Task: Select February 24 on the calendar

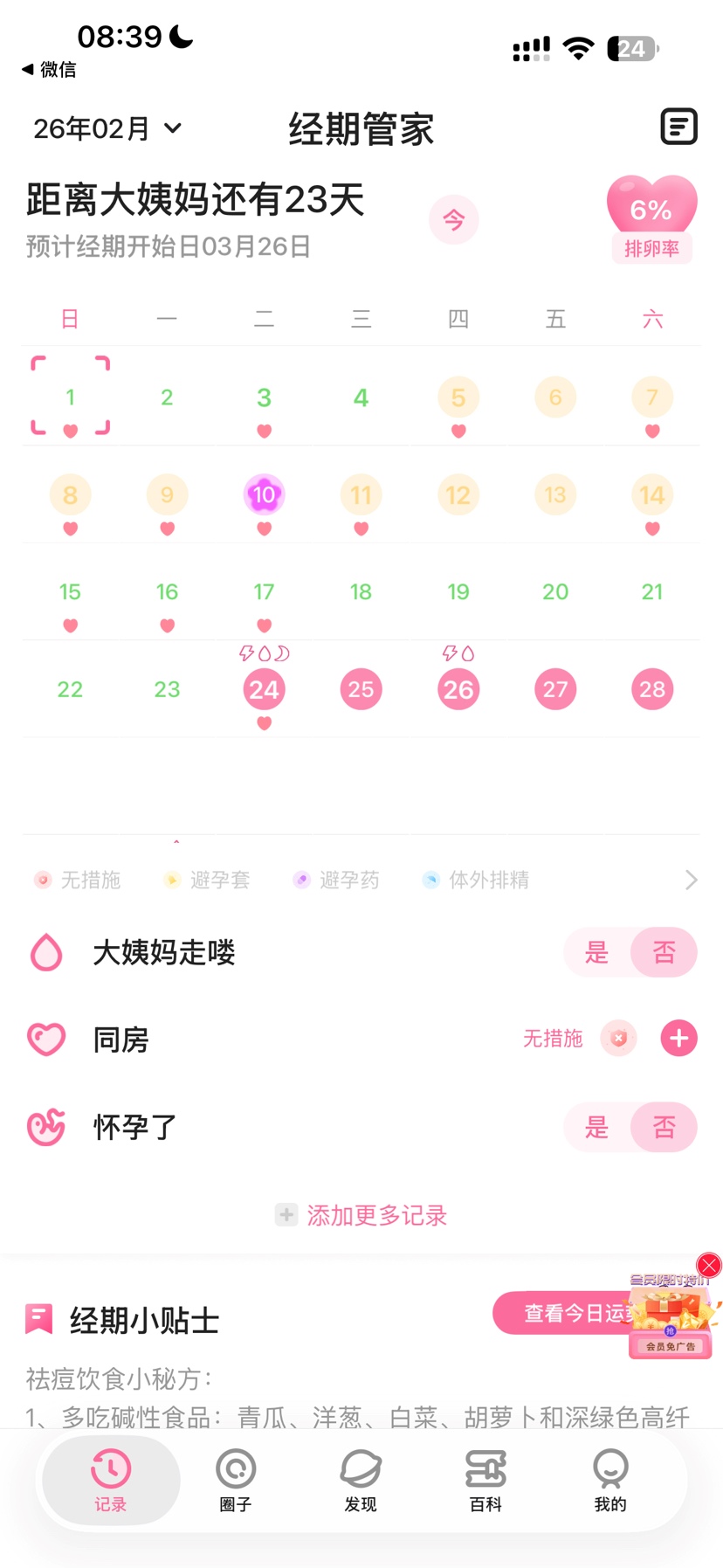Action: pyautogui.click(x=264, y=689)
